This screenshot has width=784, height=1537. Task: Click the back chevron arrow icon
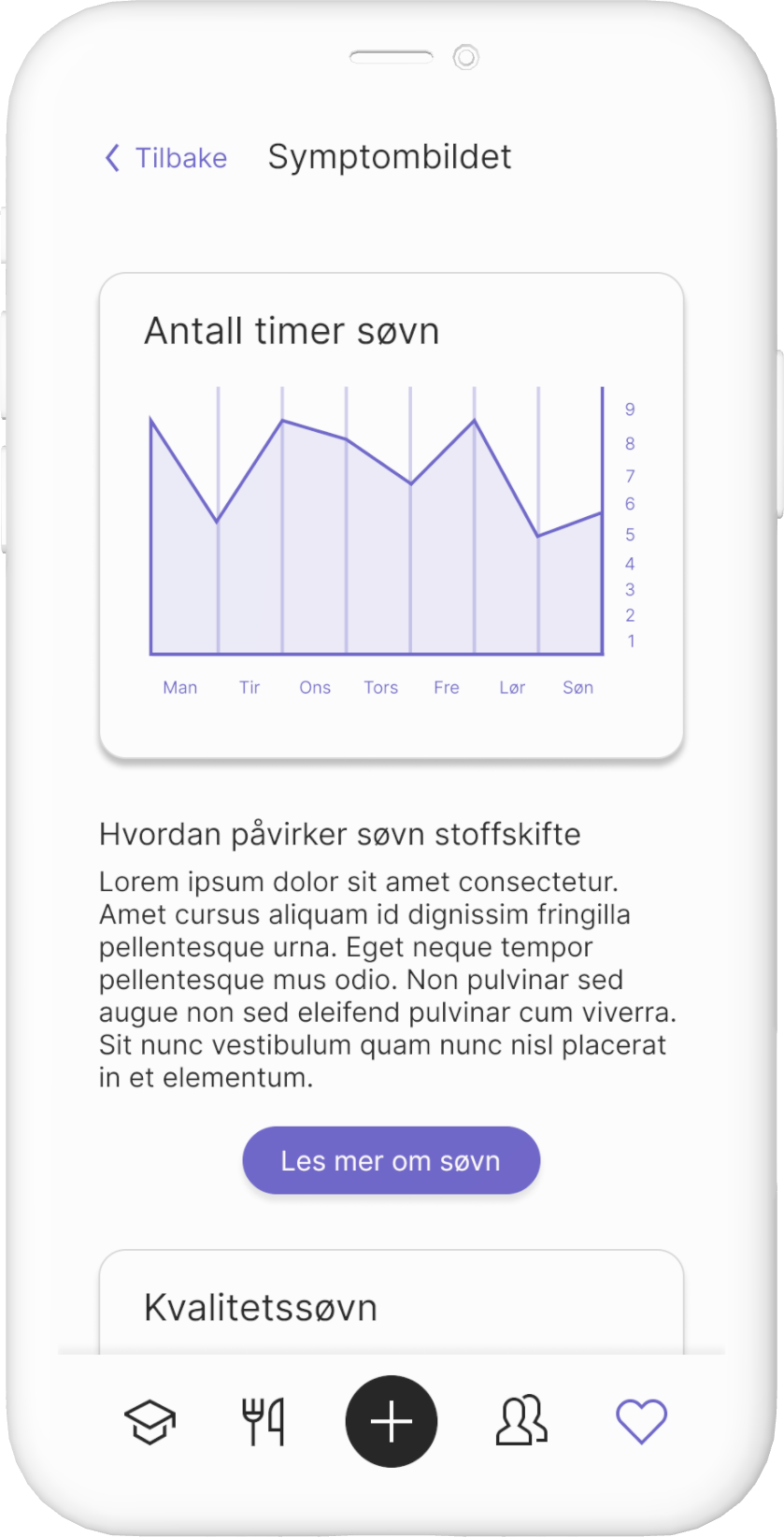[x=111, y=158]
